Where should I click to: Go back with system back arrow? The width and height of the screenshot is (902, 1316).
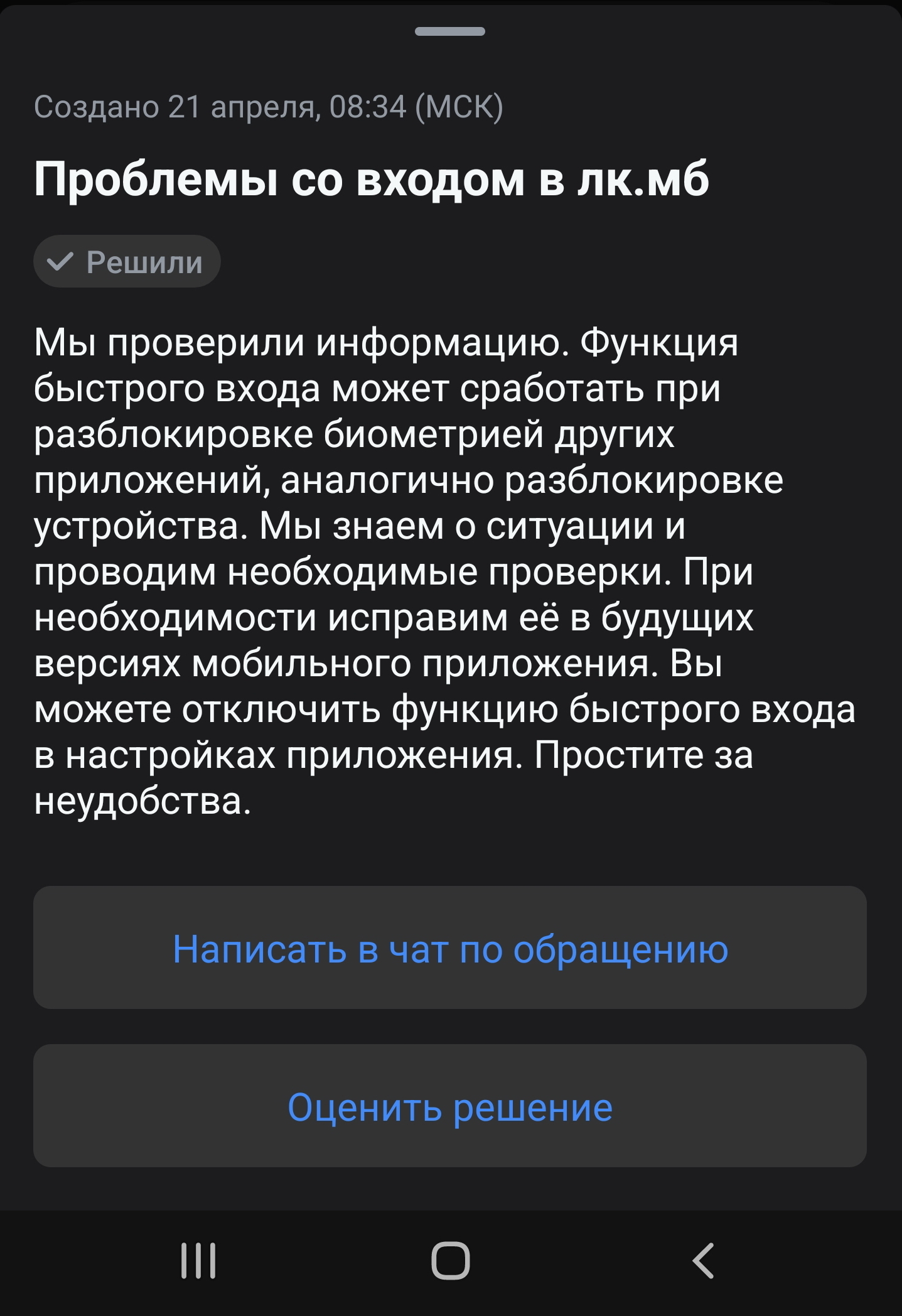[703, 1260]
